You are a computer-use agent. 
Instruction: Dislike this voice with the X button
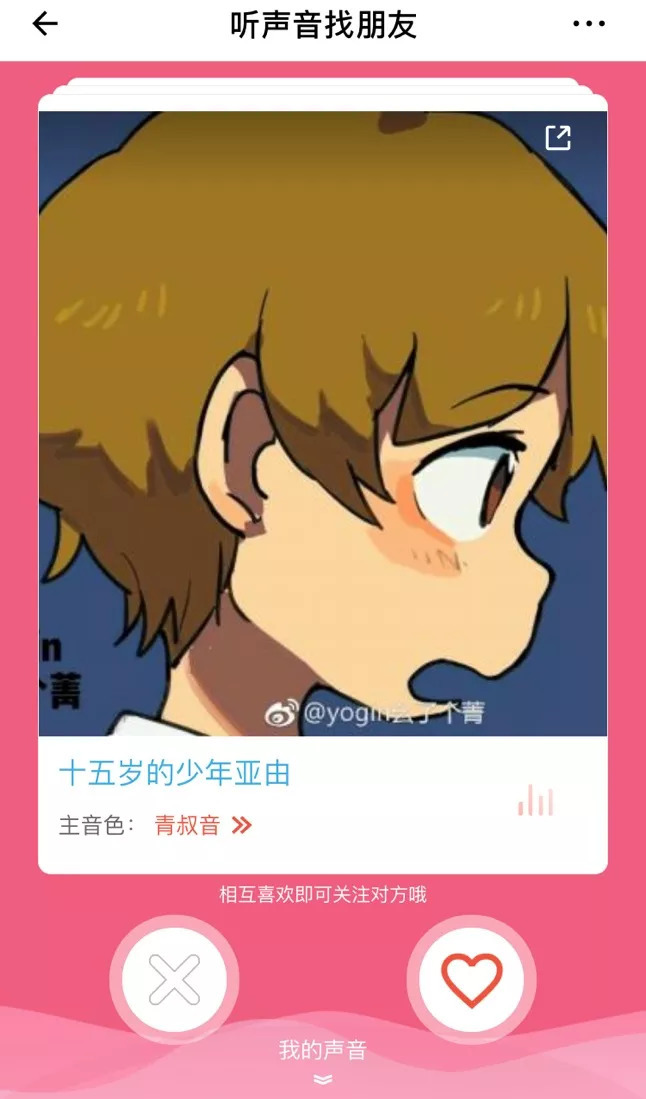174,979
